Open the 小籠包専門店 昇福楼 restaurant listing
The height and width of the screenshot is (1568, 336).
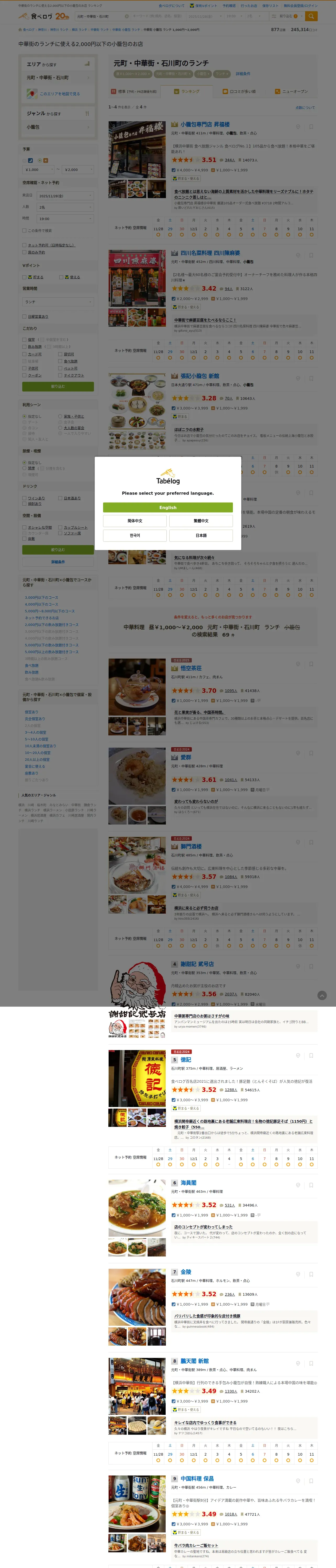205,125
